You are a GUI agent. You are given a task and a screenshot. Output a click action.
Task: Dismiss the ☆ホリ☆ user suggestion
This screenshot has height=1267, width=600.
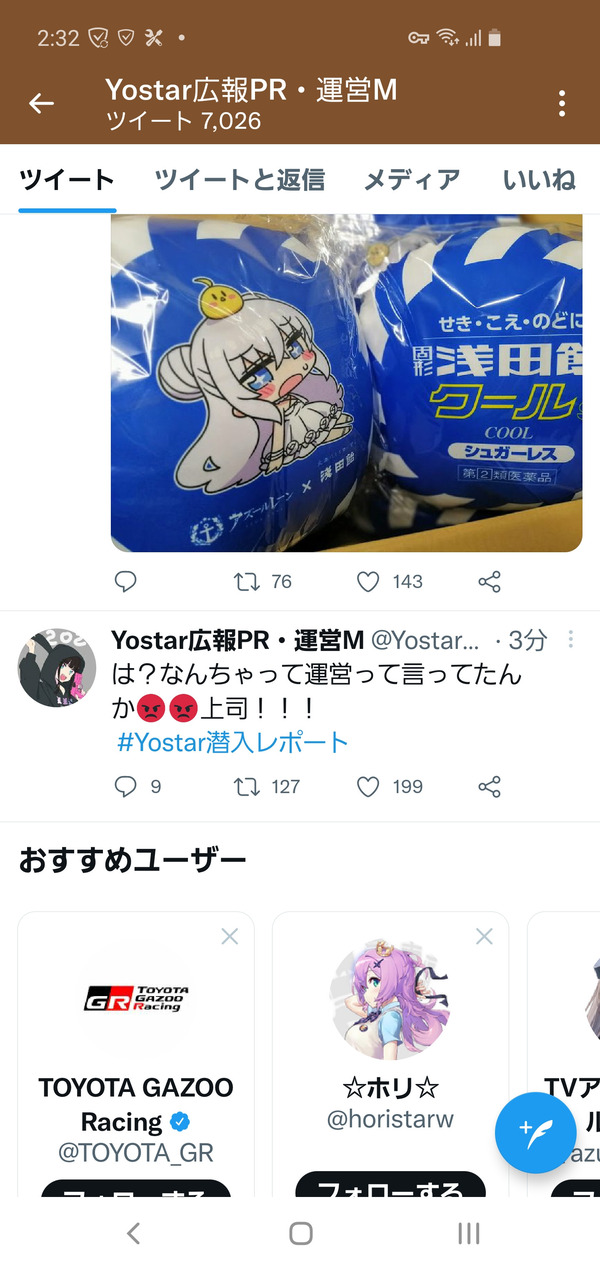coord(484,936)
